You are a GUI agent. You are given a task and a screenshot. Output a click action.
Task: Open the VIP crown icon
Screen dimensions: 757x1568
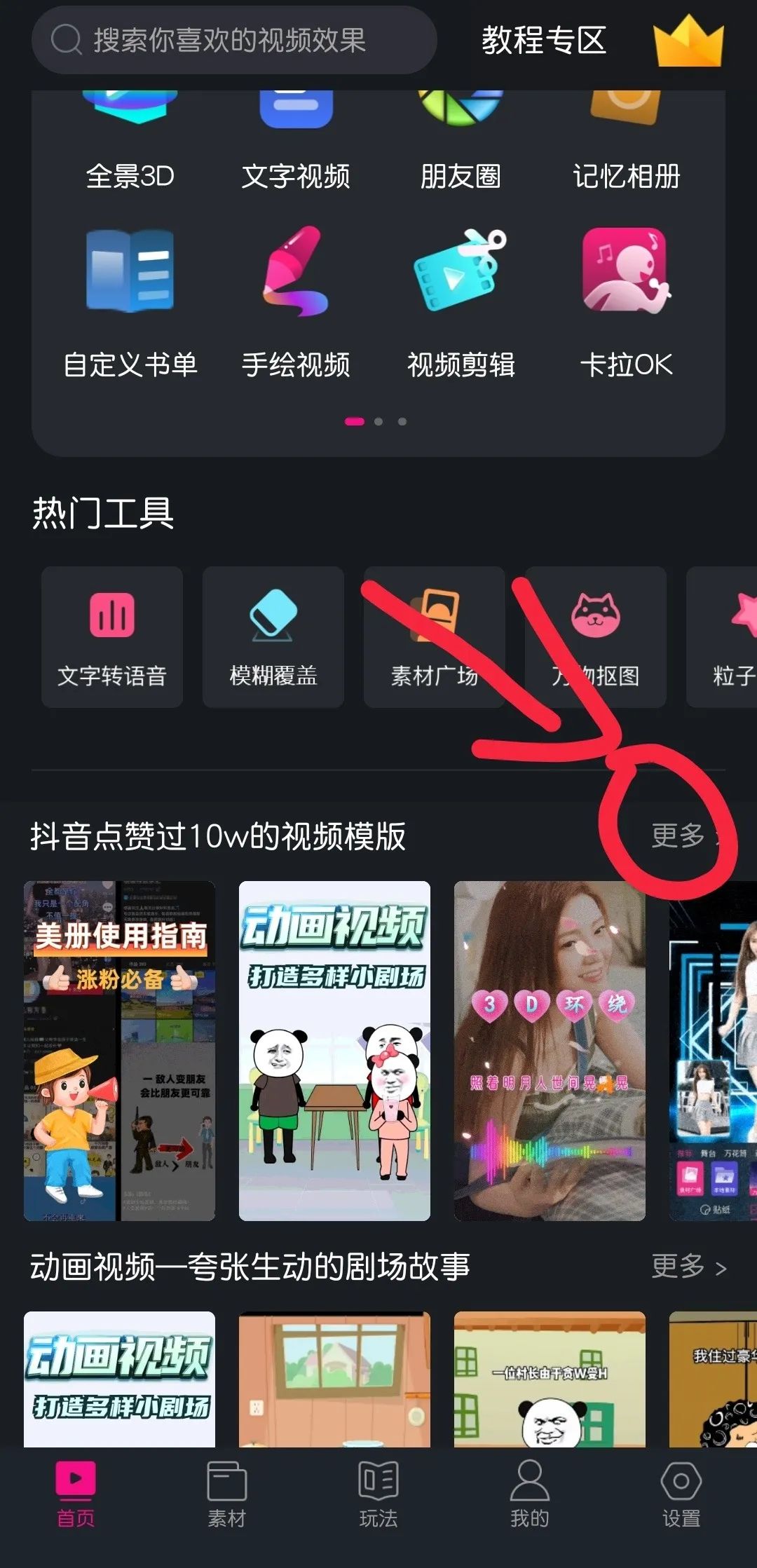[x=688, y=41]
